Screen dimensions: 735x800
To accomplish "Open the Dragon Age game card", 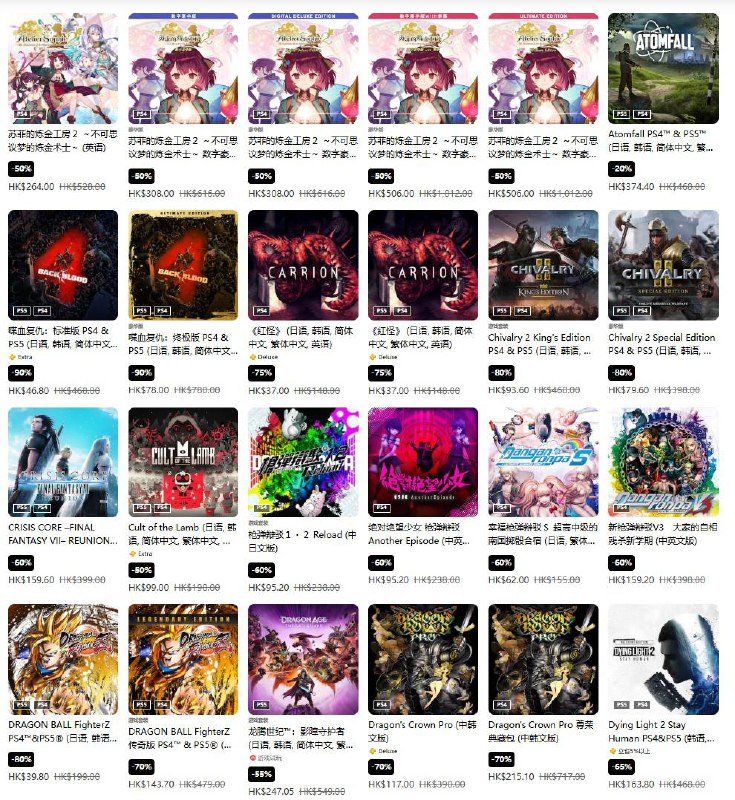I will [x=303, y=658].
